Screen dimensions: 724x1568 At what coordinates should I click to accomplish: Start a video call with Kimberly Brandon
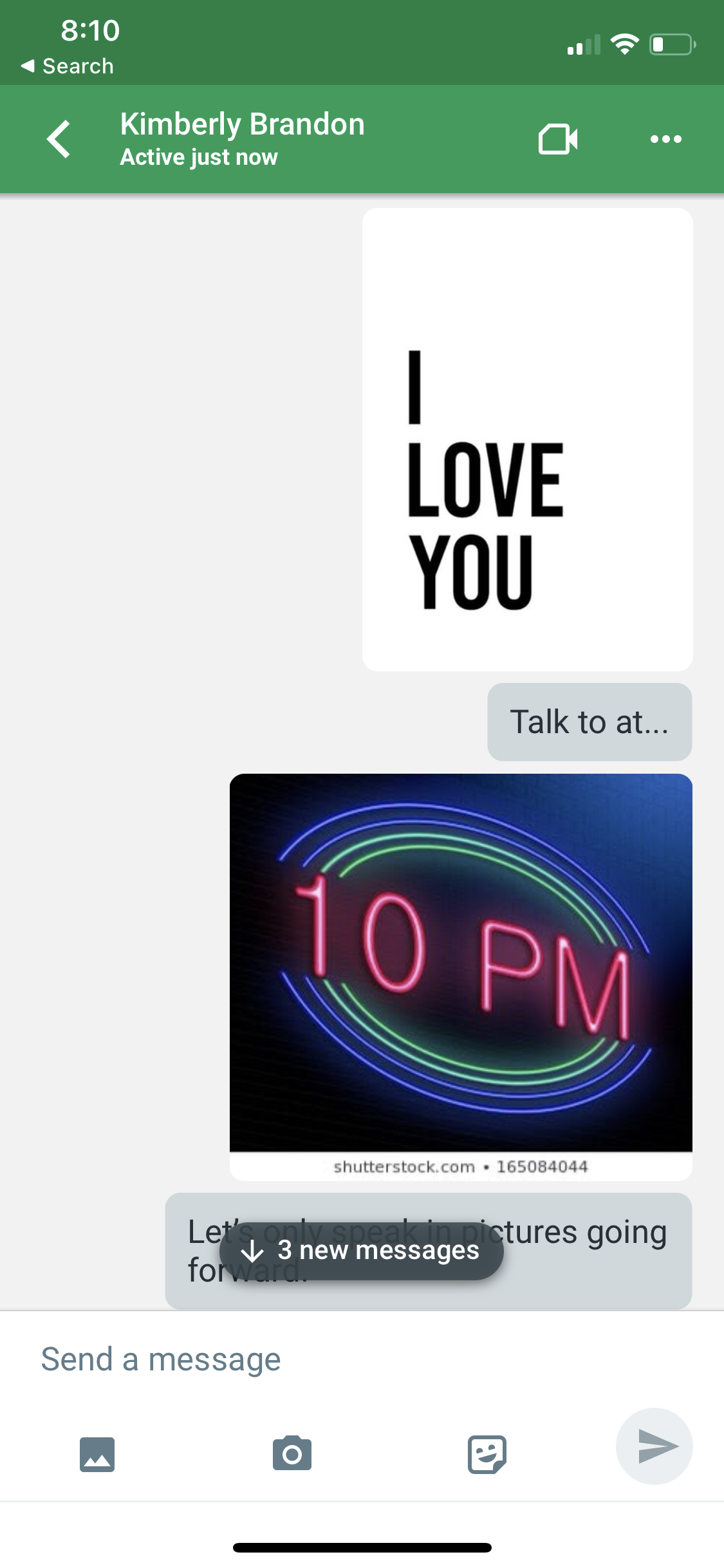tap(558, 139)
